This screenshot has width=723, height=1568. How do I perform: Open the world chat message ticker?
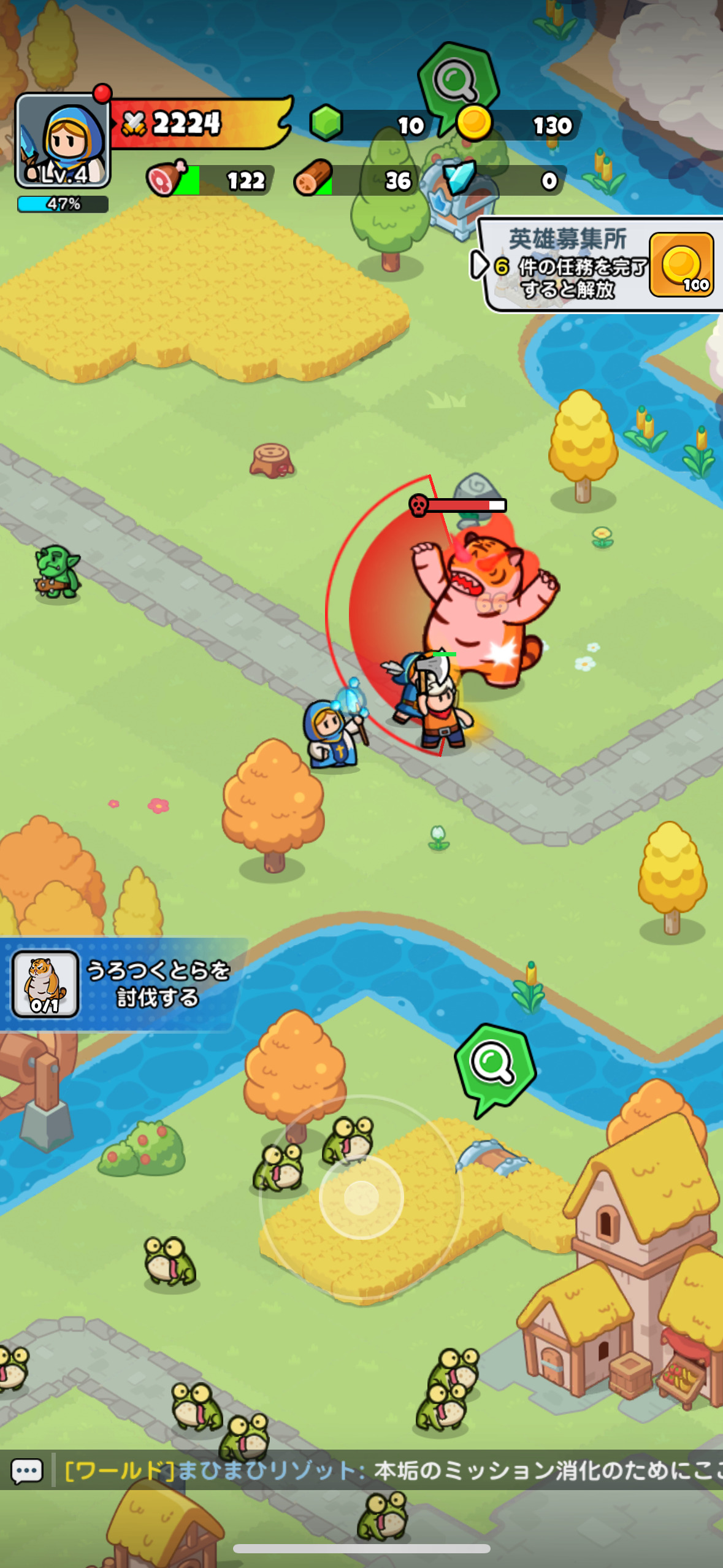pyautogui.click(x=392, y=1471)
